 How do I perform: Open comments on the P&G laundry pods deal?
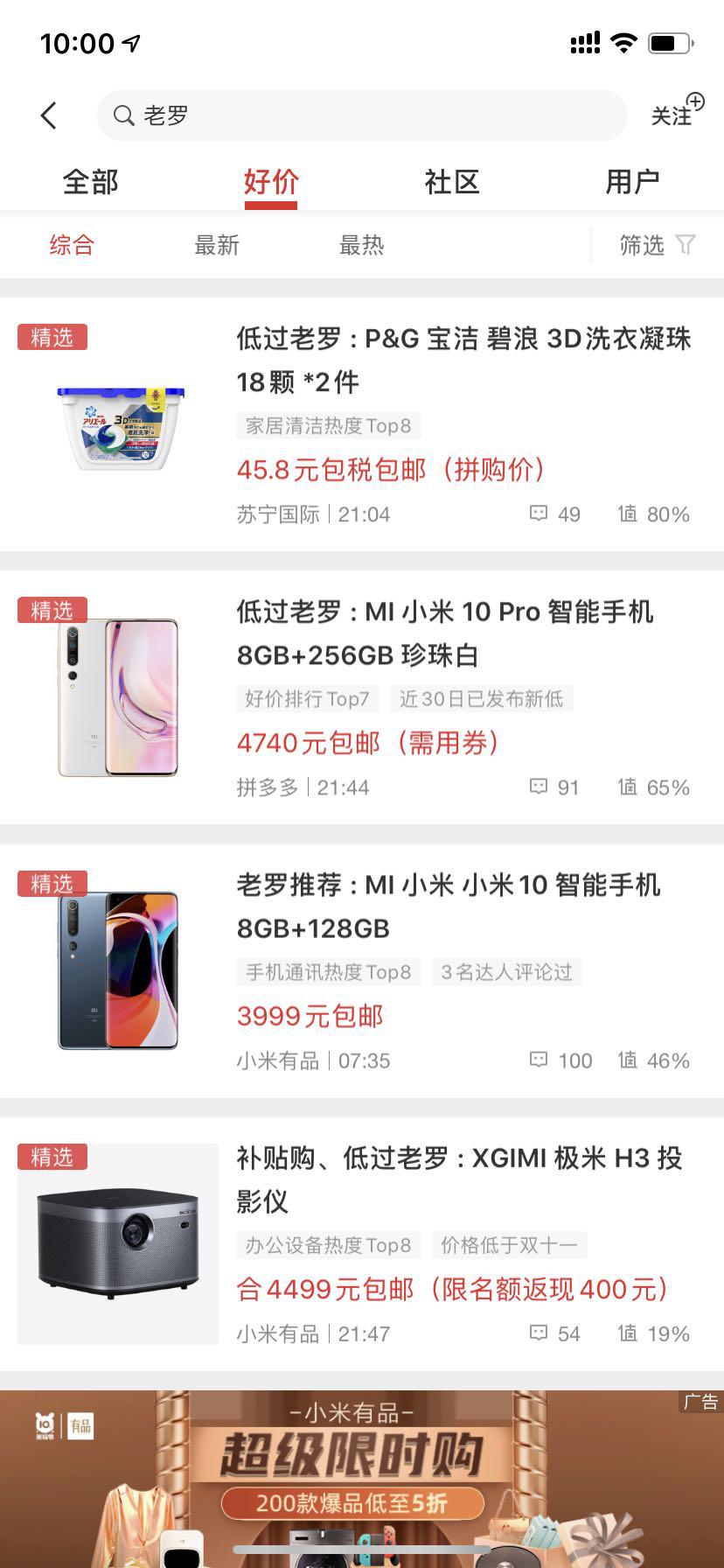tap(540, 514)
